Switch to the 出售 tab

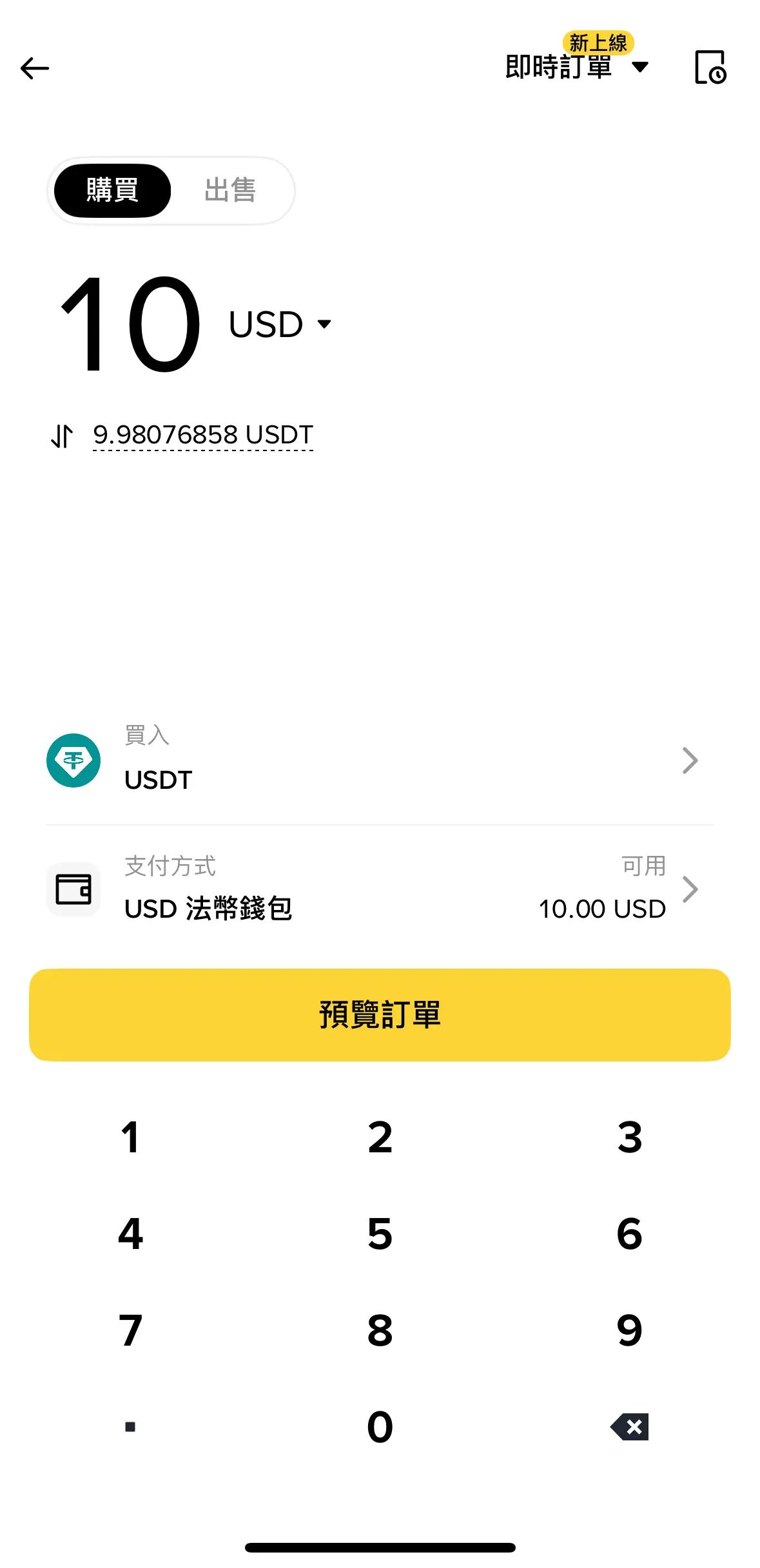click(230, 191)
